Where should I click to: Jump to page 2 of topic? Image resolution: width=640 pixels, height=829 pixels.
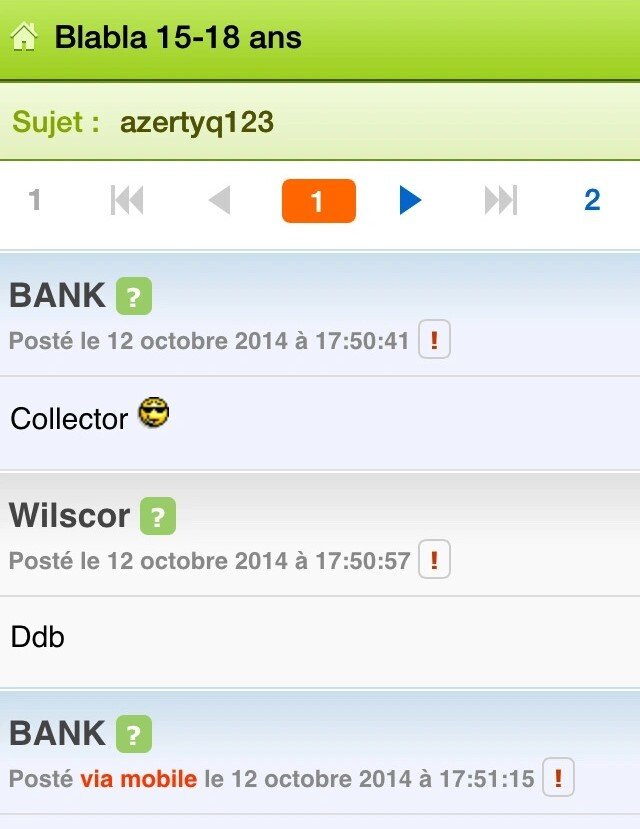(x=591, y=201)
